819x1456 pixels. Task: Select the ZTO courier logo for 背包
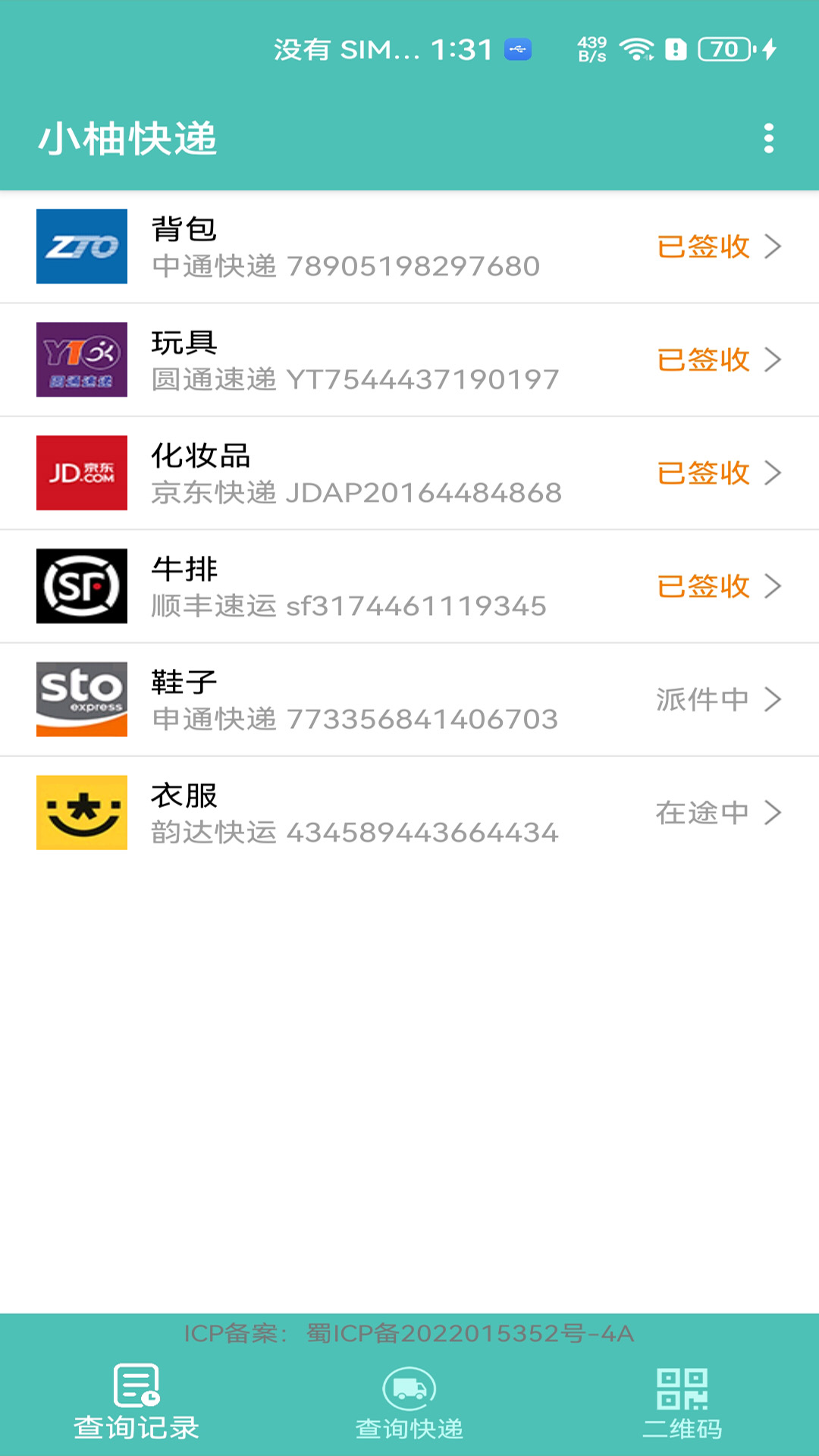[81, 246]
